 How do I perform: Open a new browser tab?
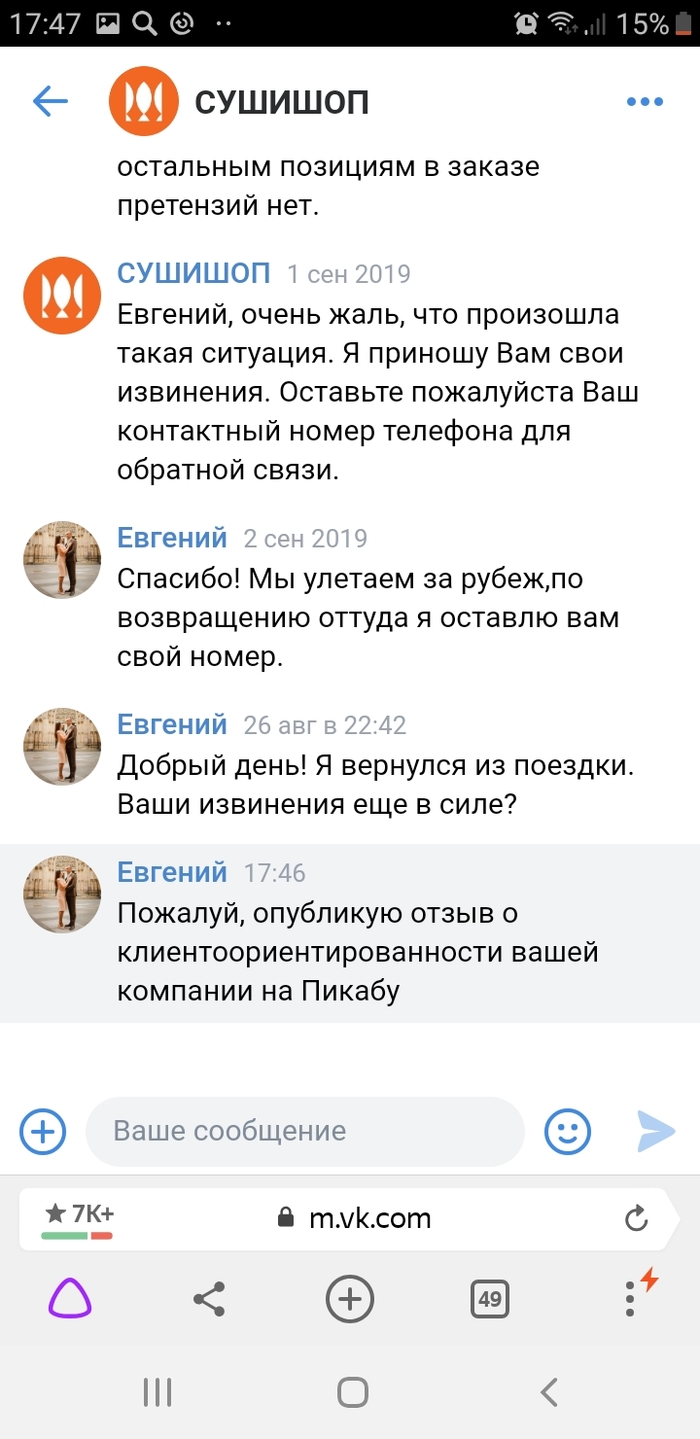[x=350, y=1300]
